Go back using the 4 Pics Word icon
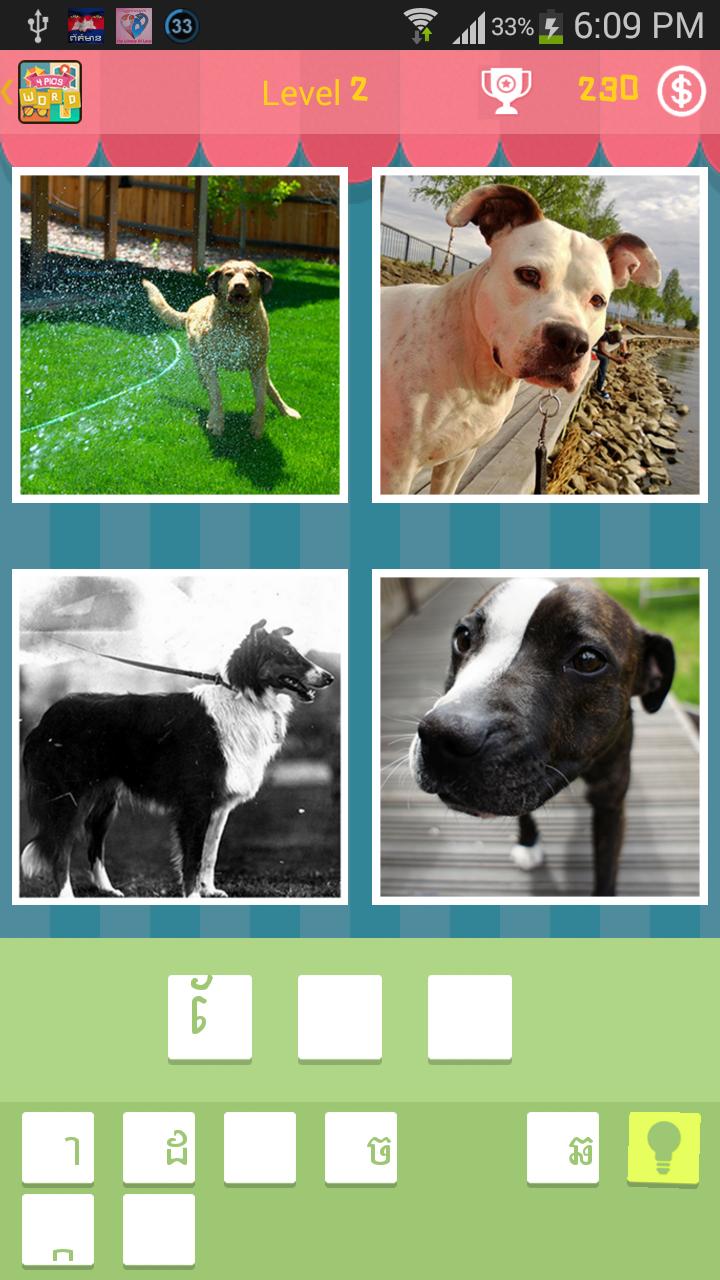 click(x=49, y=92)
